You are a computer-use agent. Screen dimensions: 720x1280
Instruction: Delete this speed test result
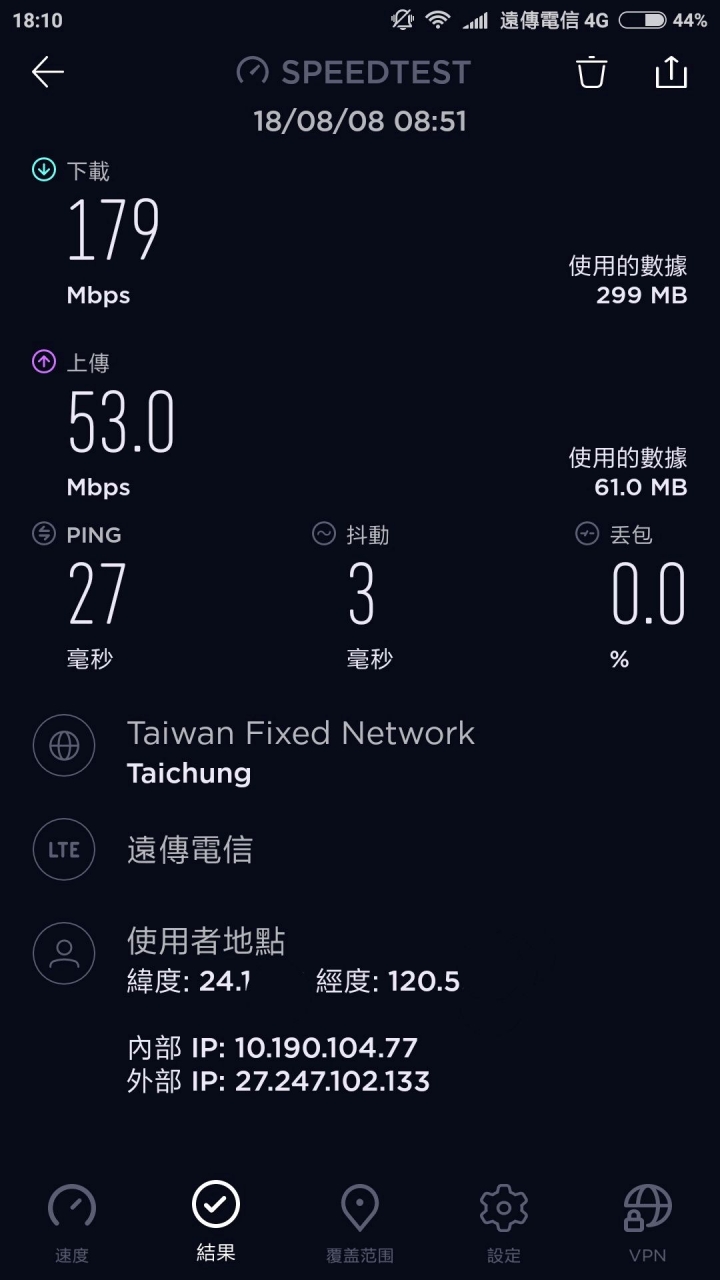pos(591,72)
